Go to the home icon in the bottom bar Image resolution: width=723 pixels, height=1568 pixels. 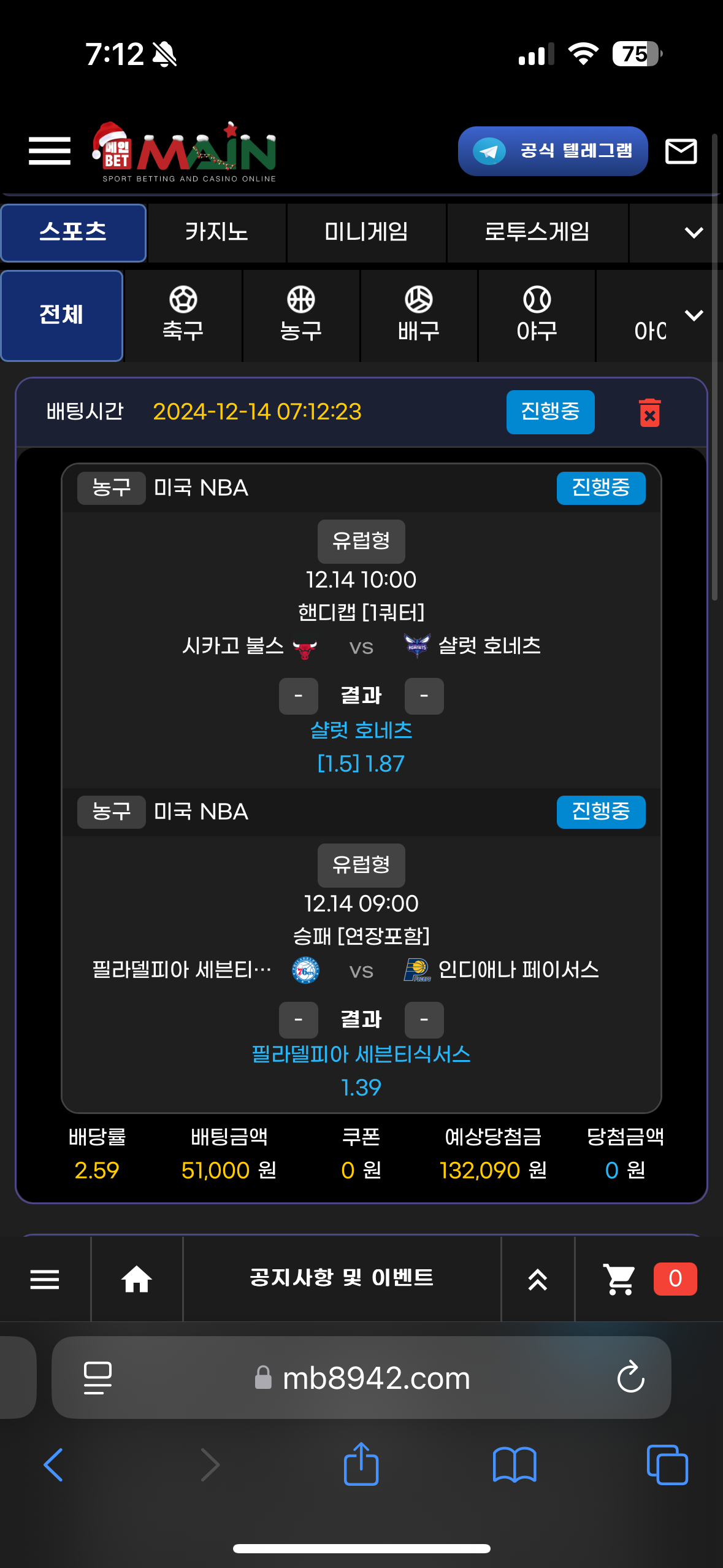[136, 1279]
